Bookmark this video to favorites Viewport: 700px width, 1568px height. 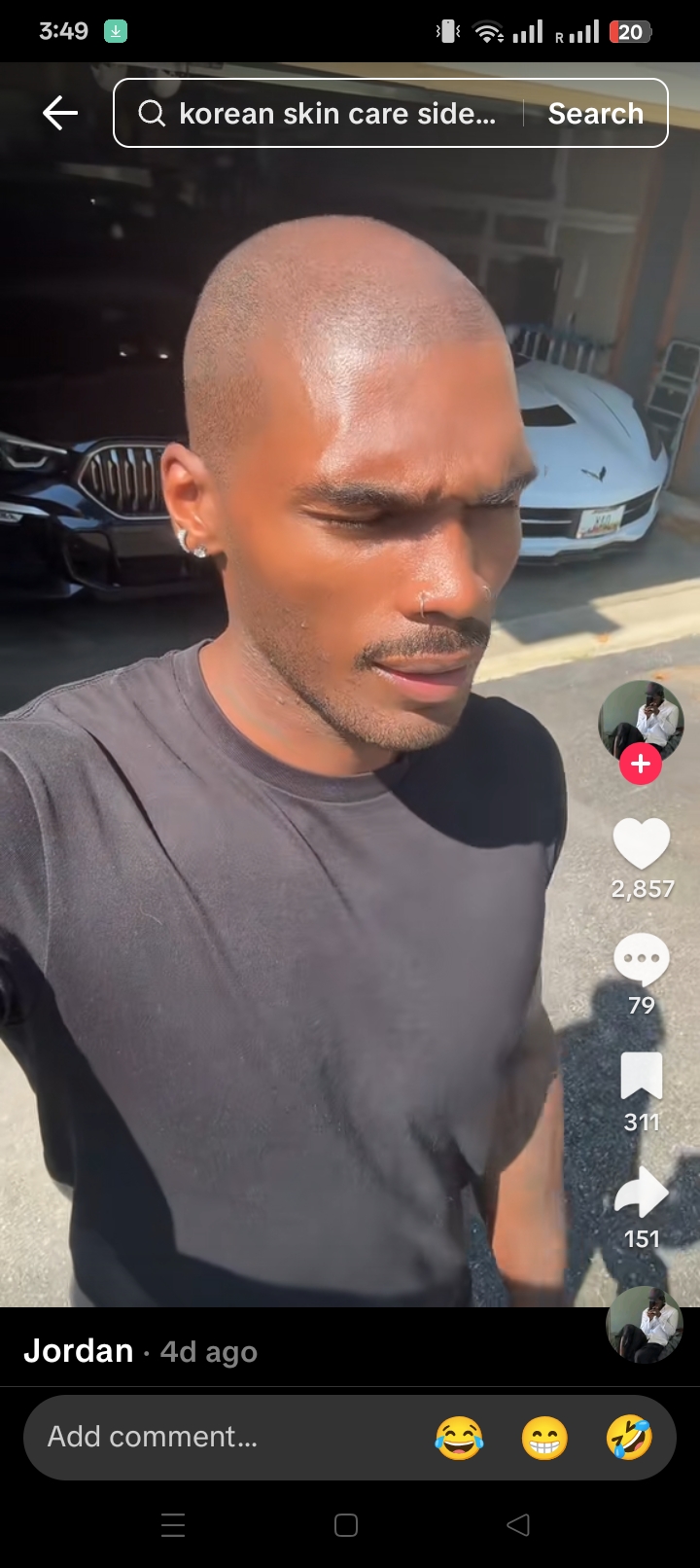[642, 1077]
